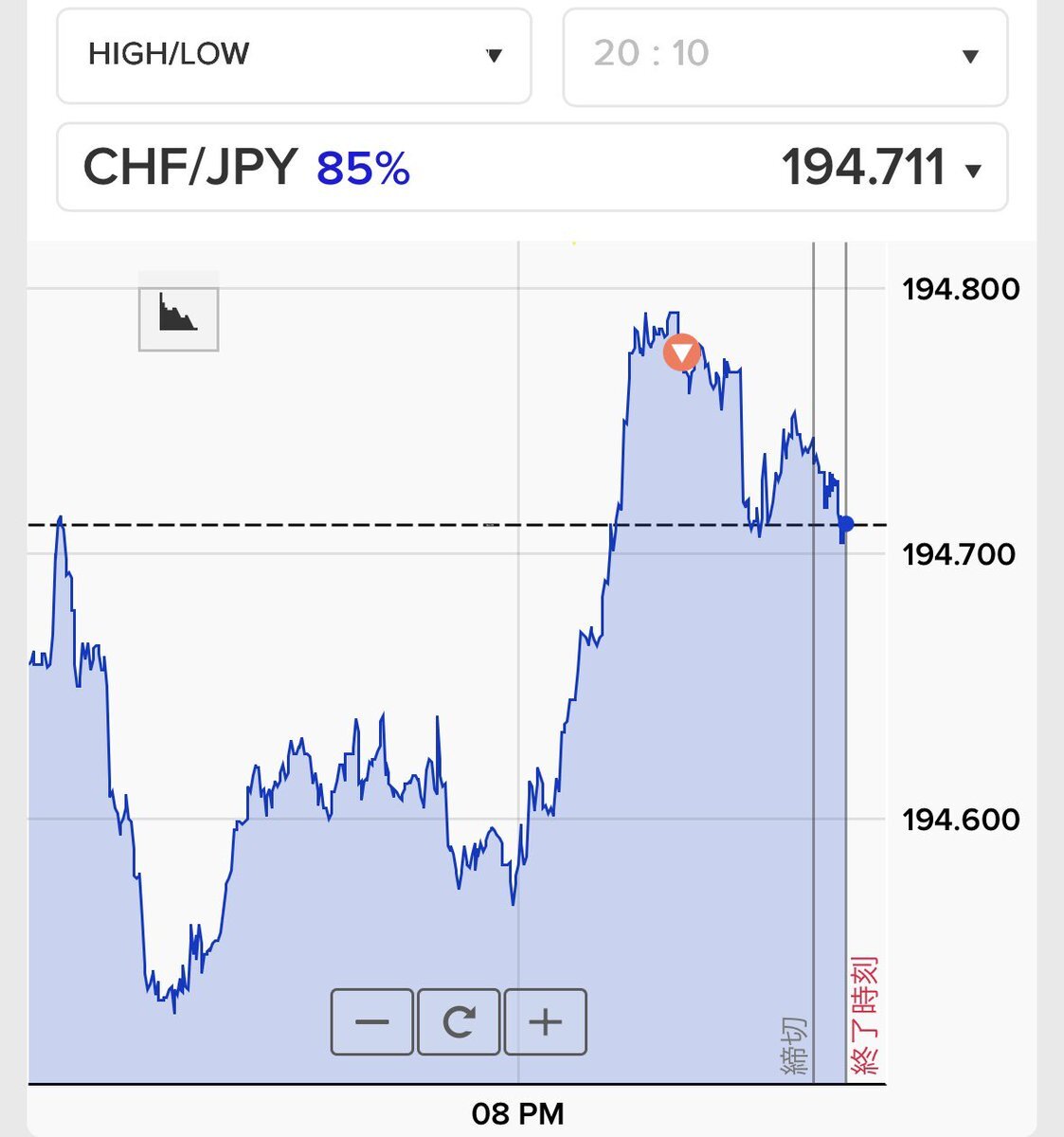Change the chart type icon

(x=178, y=311)
